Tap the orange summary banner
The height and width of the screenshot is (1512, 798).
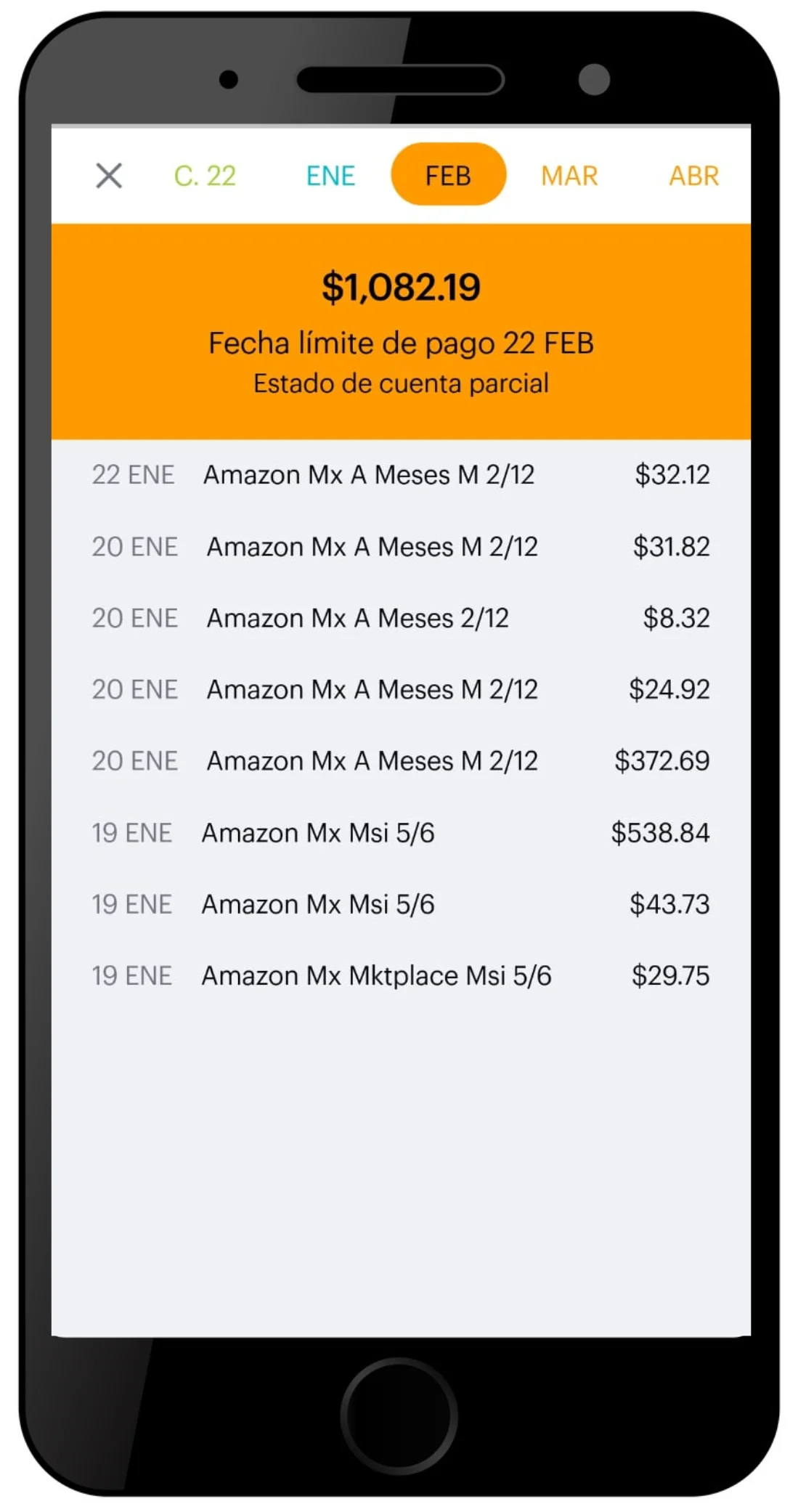(402, 330)
